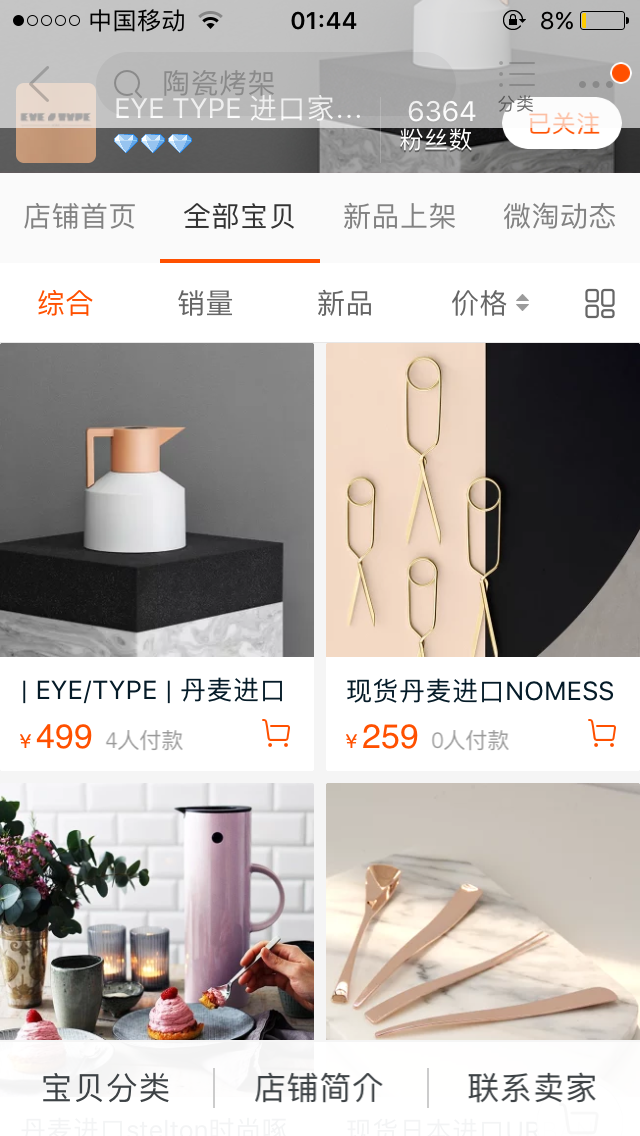640x1136 pixels.
Task: Add the ¥259 item to cart
Action: click(602, 735)
